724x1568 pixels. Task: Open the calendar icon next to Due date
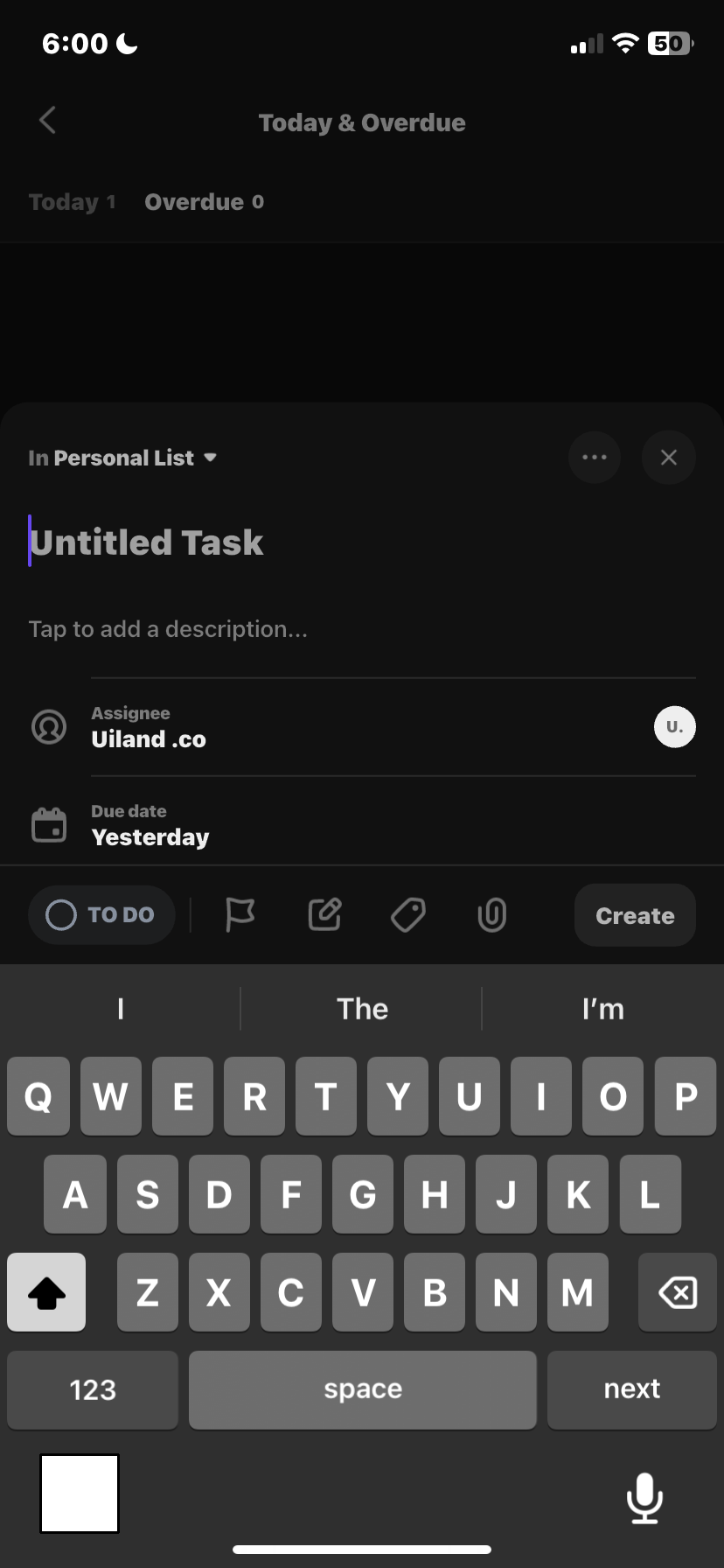49,823
